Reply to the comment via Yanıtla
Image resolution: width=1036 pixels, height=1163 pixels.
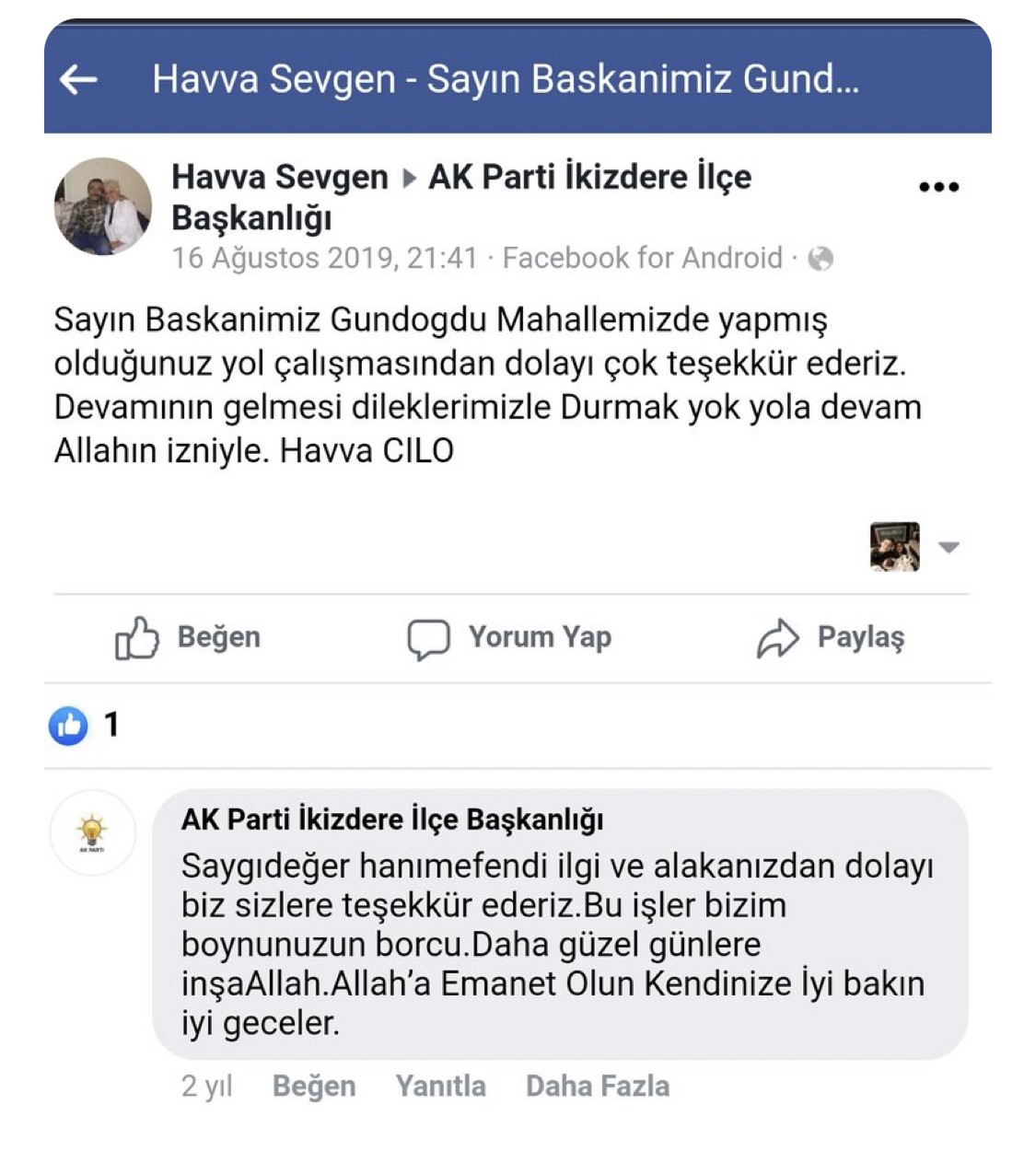tap(440, 1086)
